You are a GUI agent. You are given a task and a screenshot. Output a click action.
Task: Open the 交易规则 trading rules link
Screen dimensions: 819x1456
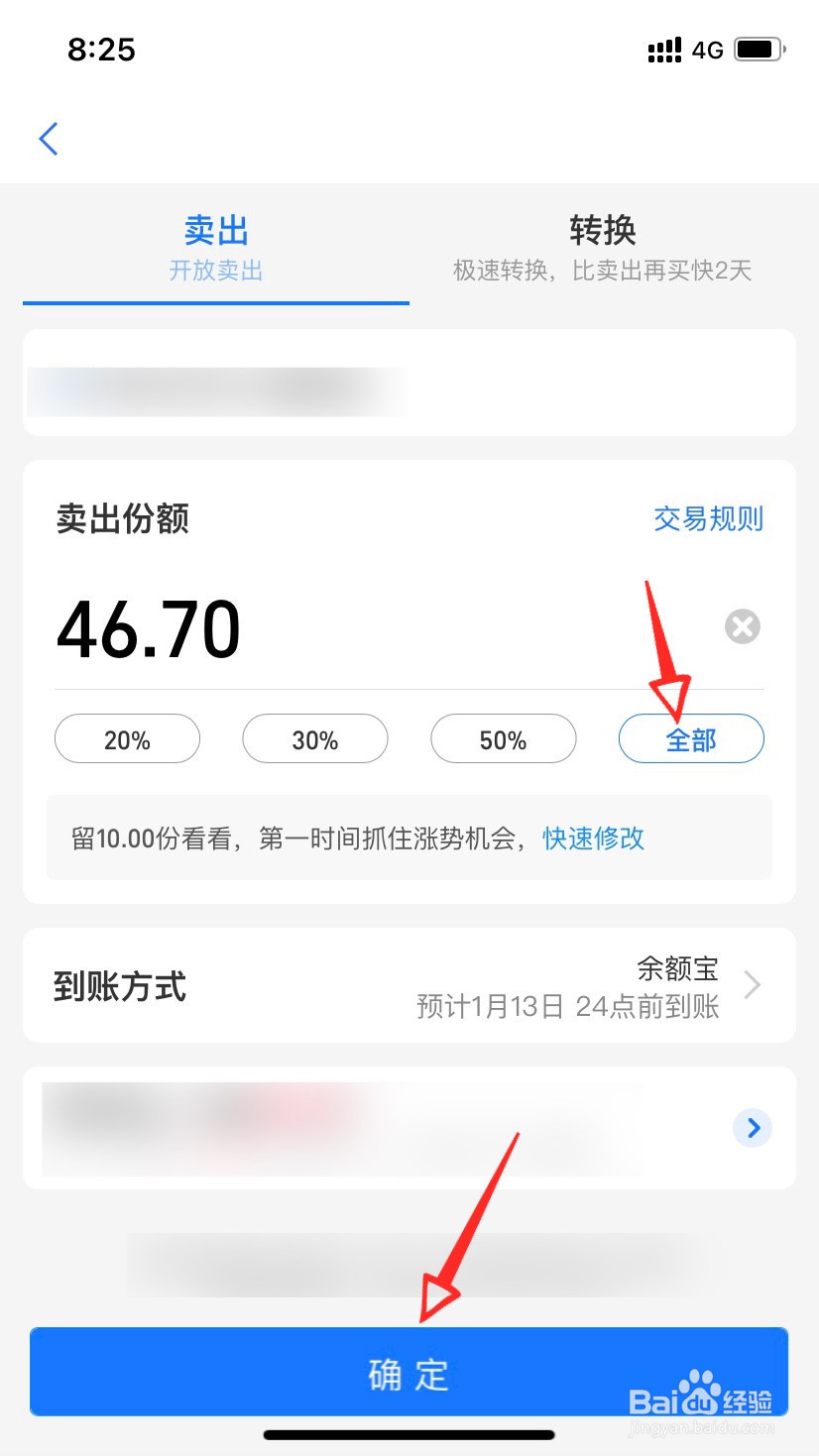click(x=708, y=519)
